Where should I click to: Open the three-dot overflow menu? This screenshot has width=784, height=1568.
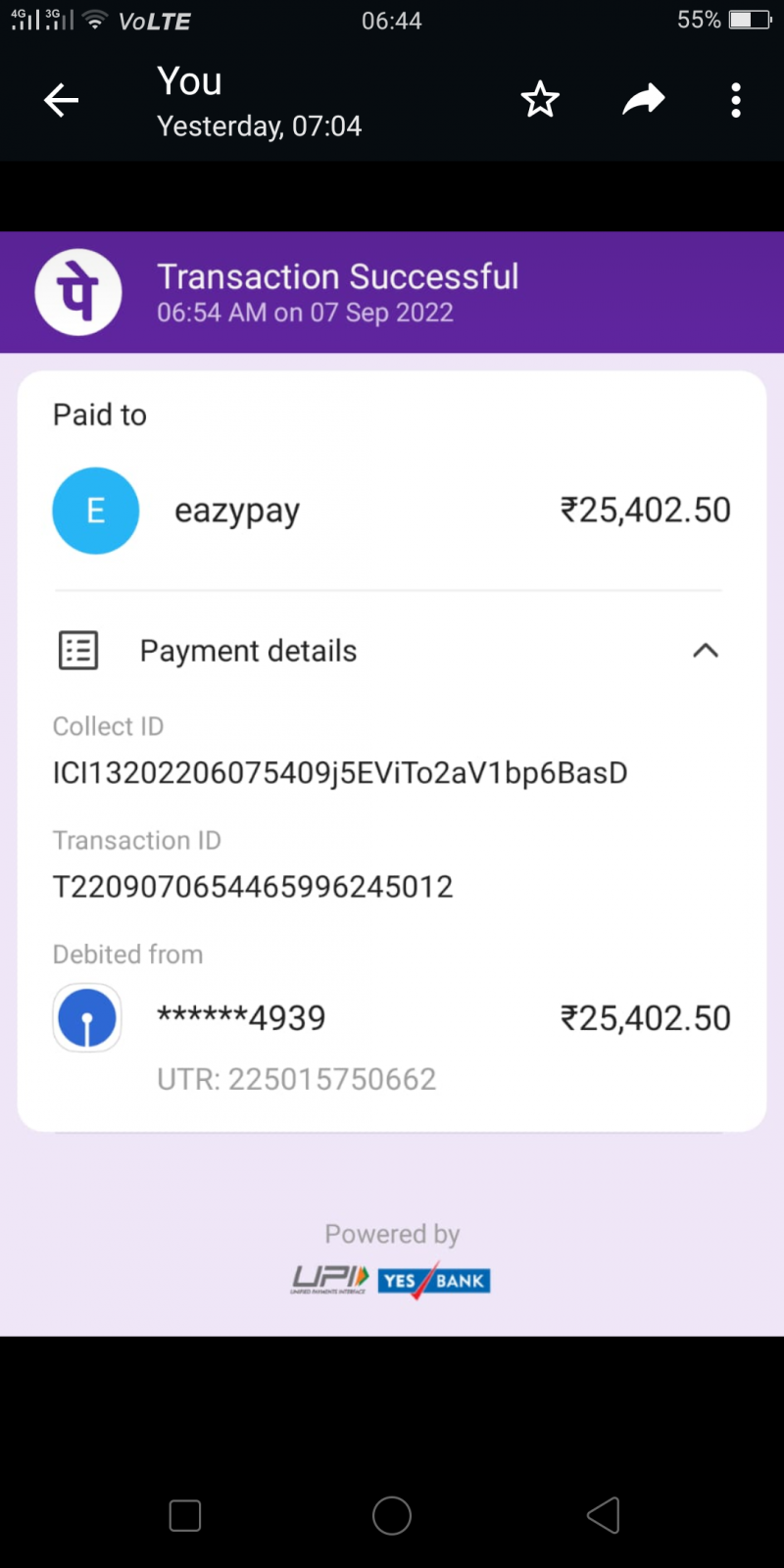735,100
